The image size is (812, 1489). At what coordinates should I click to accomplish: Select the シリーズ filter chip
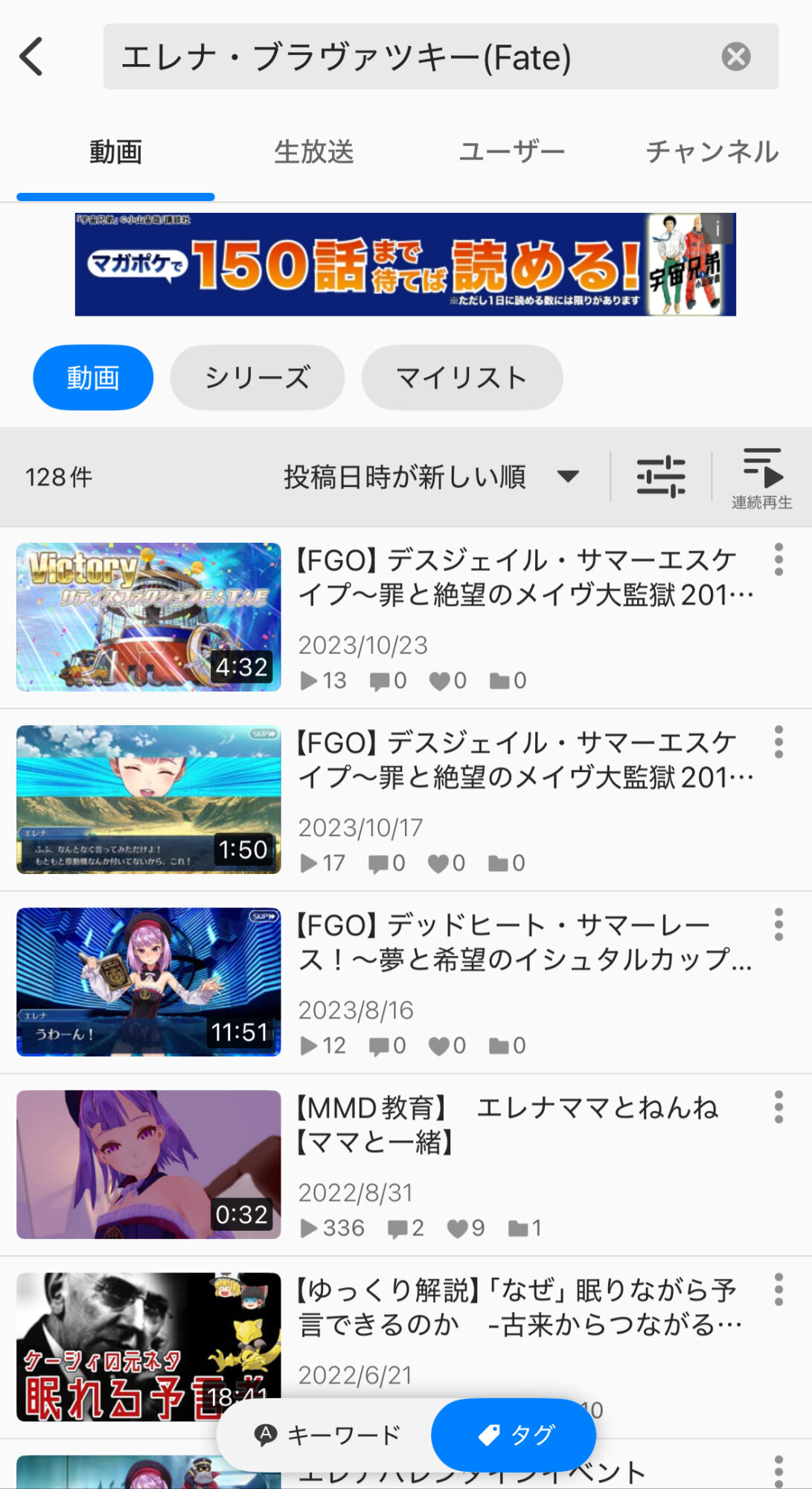(x=257, y=377)
